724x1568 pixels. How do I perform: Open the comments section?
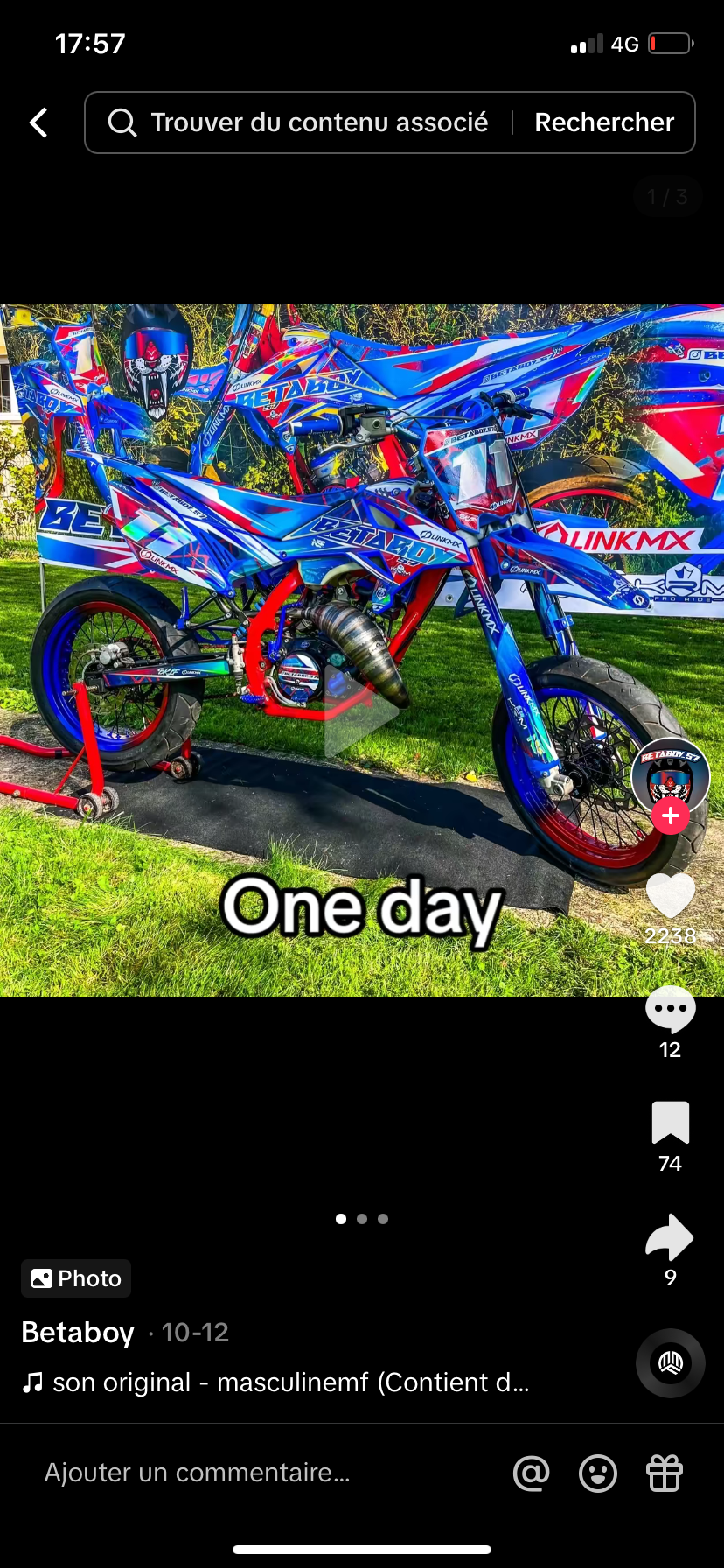(x=670, y=1010)
